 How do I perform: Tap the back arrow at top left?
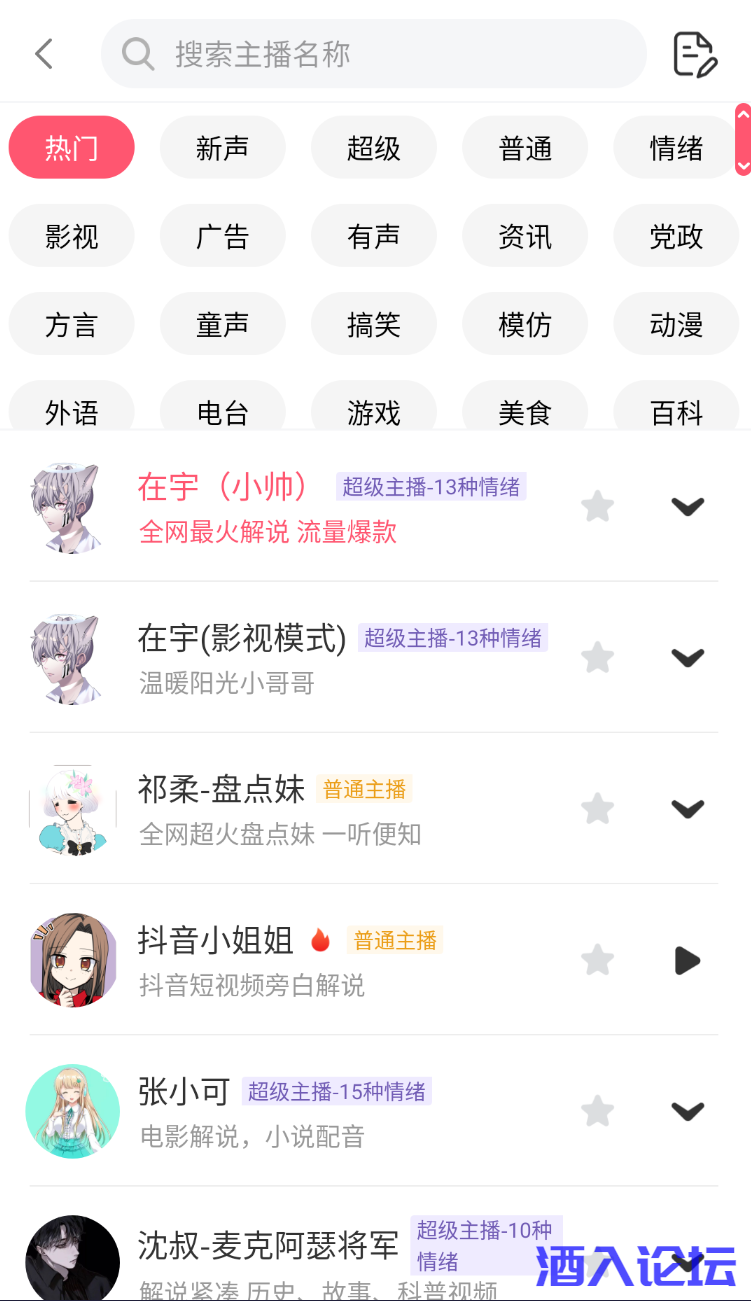point(43,53)
